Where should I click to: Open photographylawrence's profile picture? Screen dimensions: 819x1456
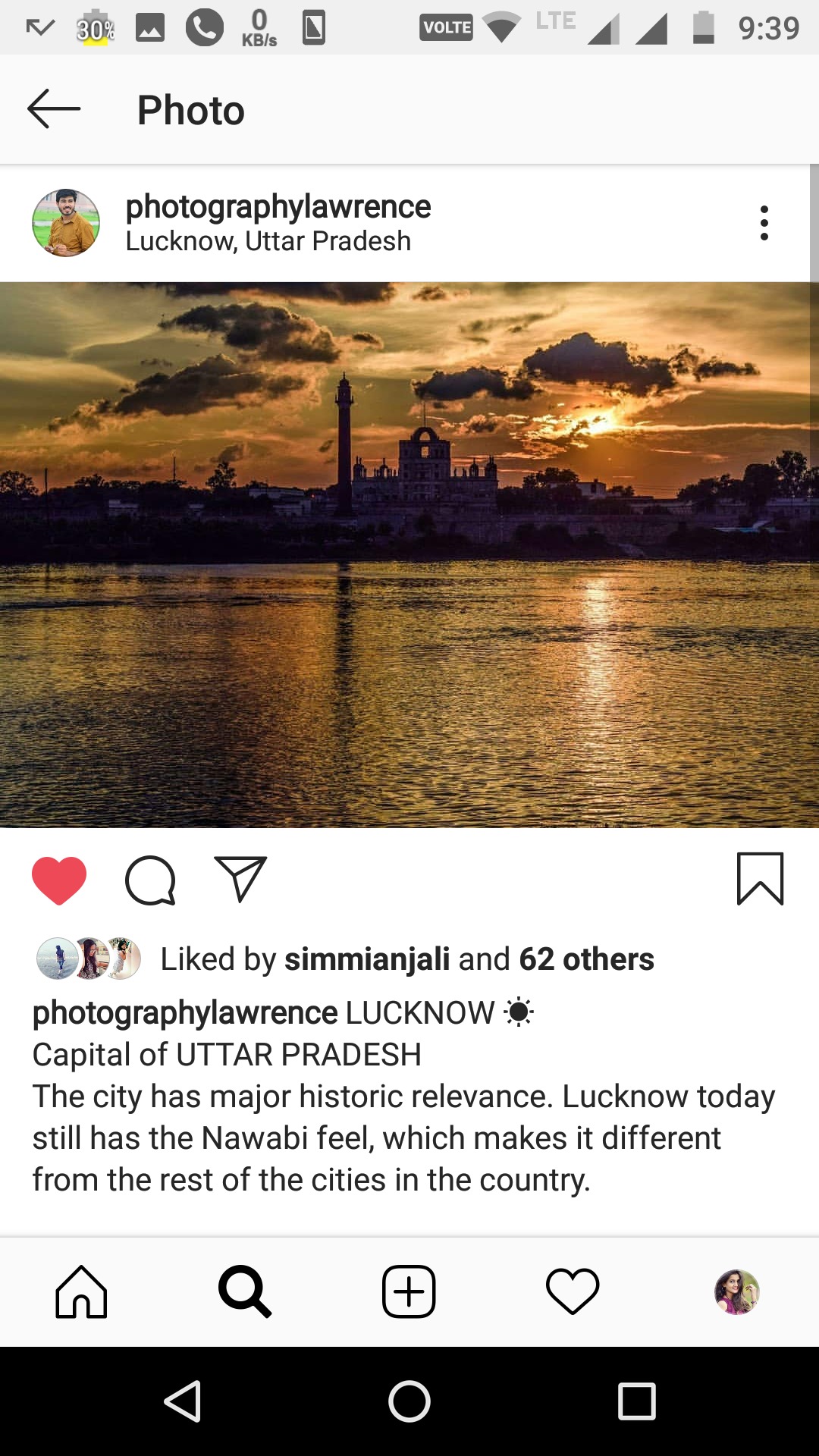(x=66, y=223)
